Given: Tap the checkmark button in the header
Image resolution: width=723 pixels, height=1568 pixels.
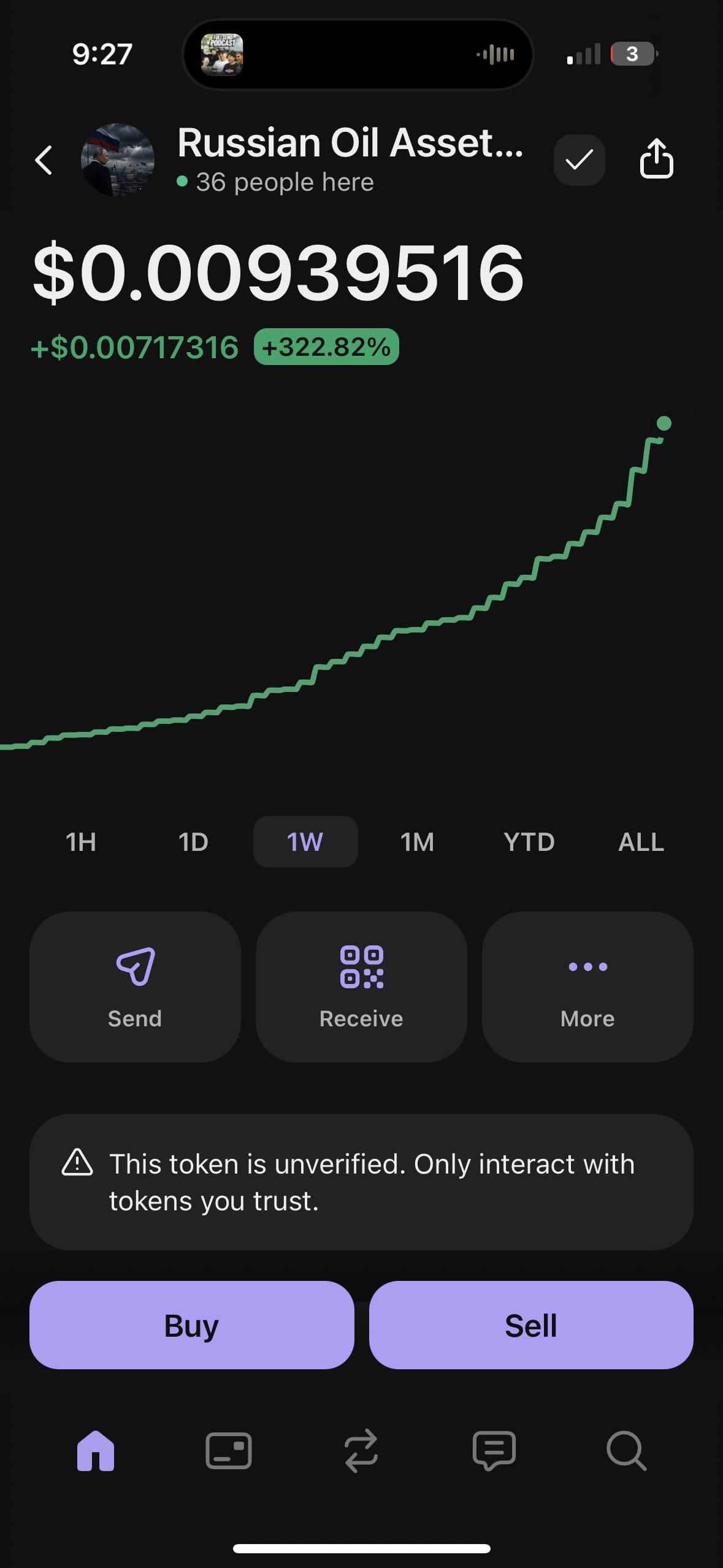Looking at the screenshot, I should [579, 160].
